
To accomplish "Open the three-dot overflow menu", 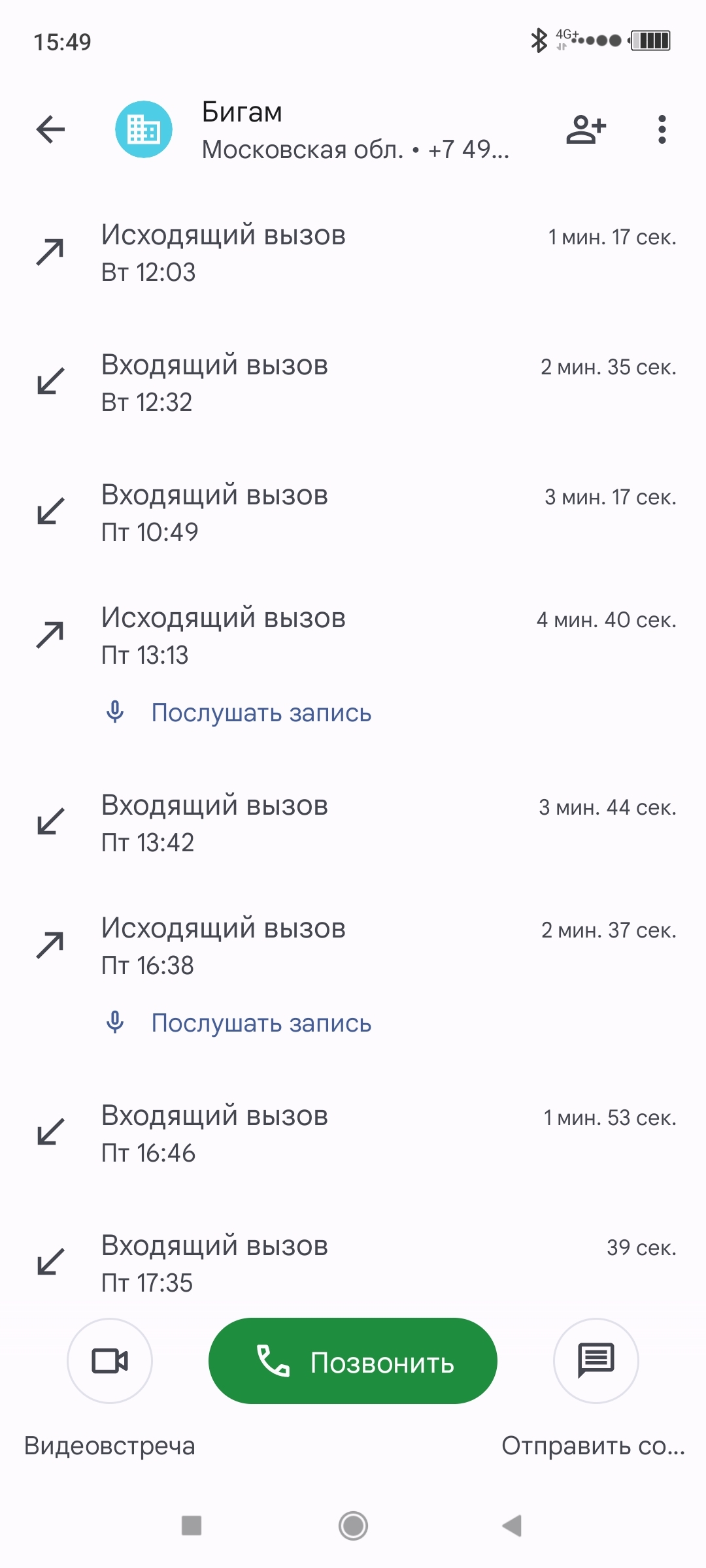I will point(662,129).
